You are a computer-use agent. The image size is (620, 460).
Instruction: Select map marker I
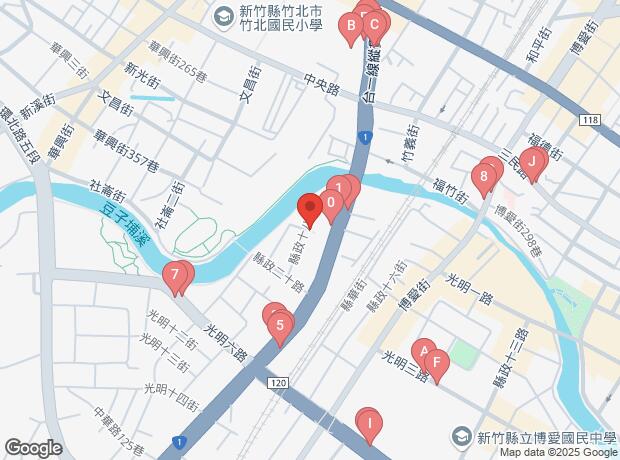(369, 425)
